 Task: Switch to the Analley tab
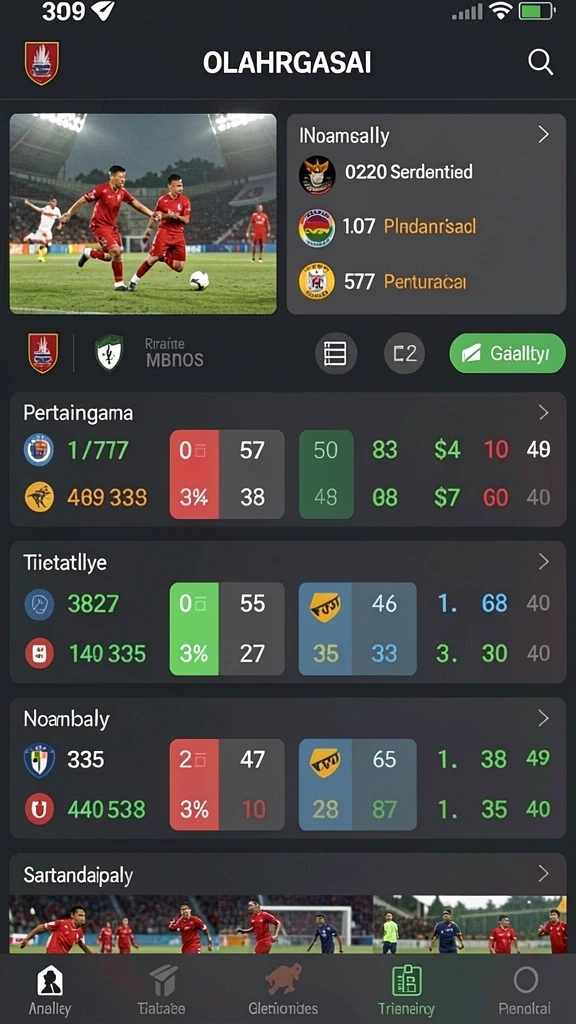(x=50, y=991)
